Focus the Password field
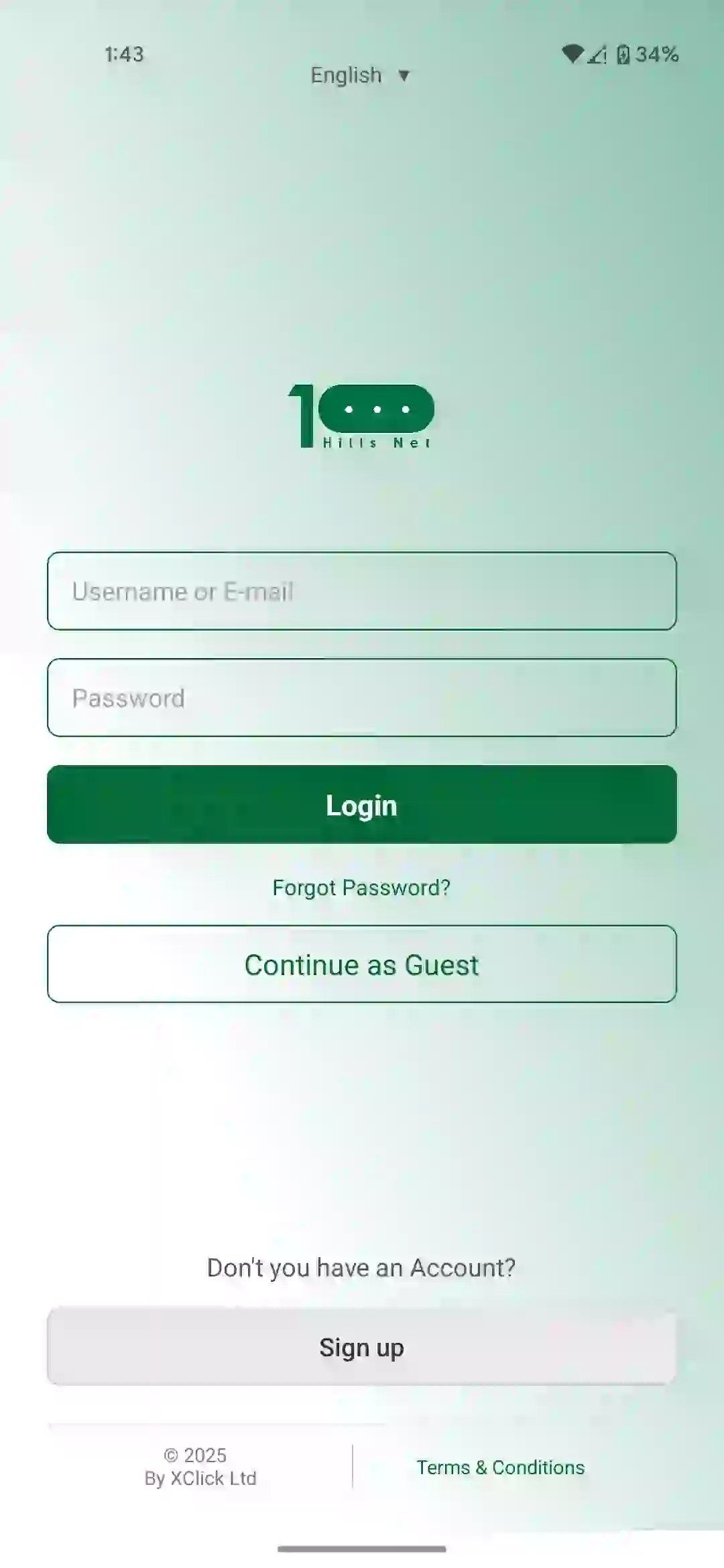724x1568 pixels. click(362, 698)
